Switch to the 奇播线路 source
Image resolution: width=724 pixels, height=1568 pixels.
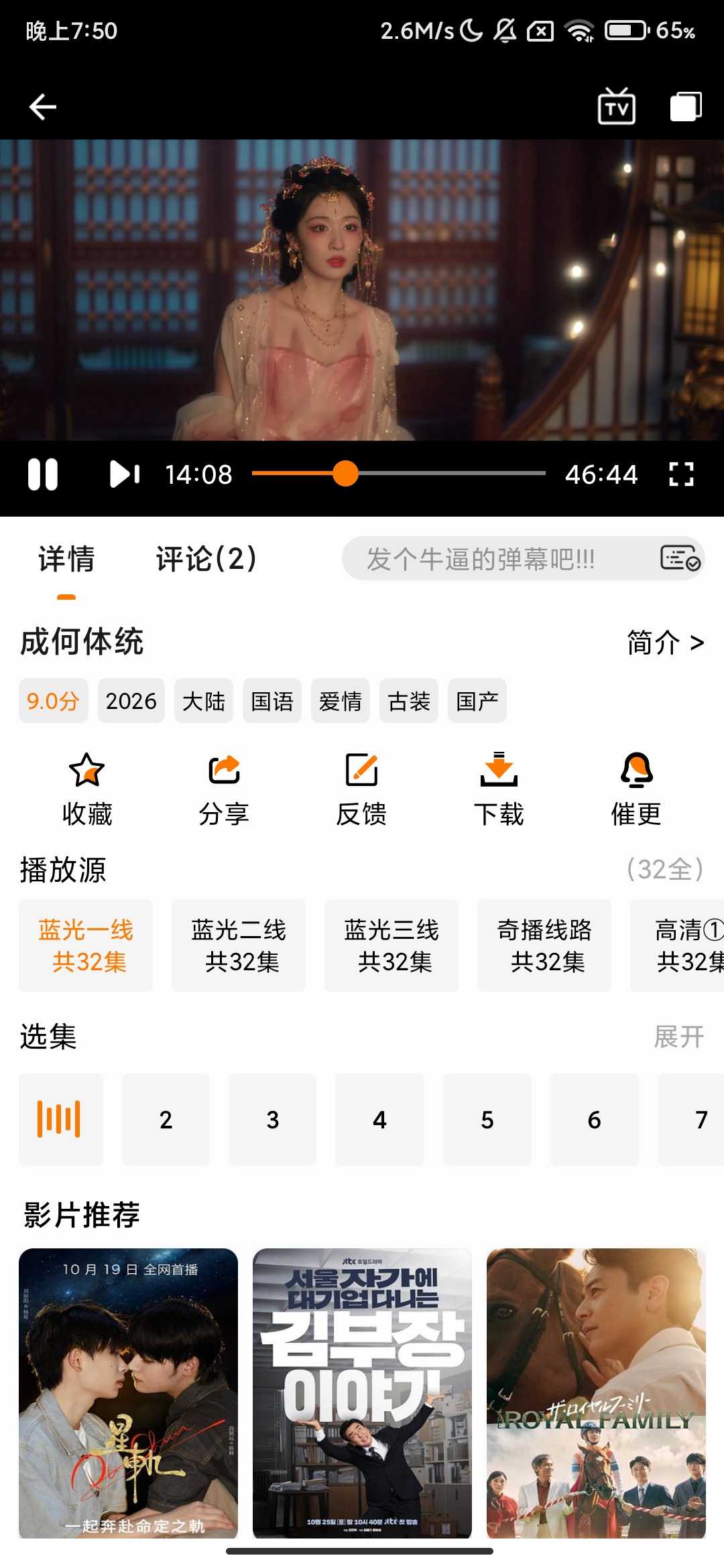click(x=544, y=946)
